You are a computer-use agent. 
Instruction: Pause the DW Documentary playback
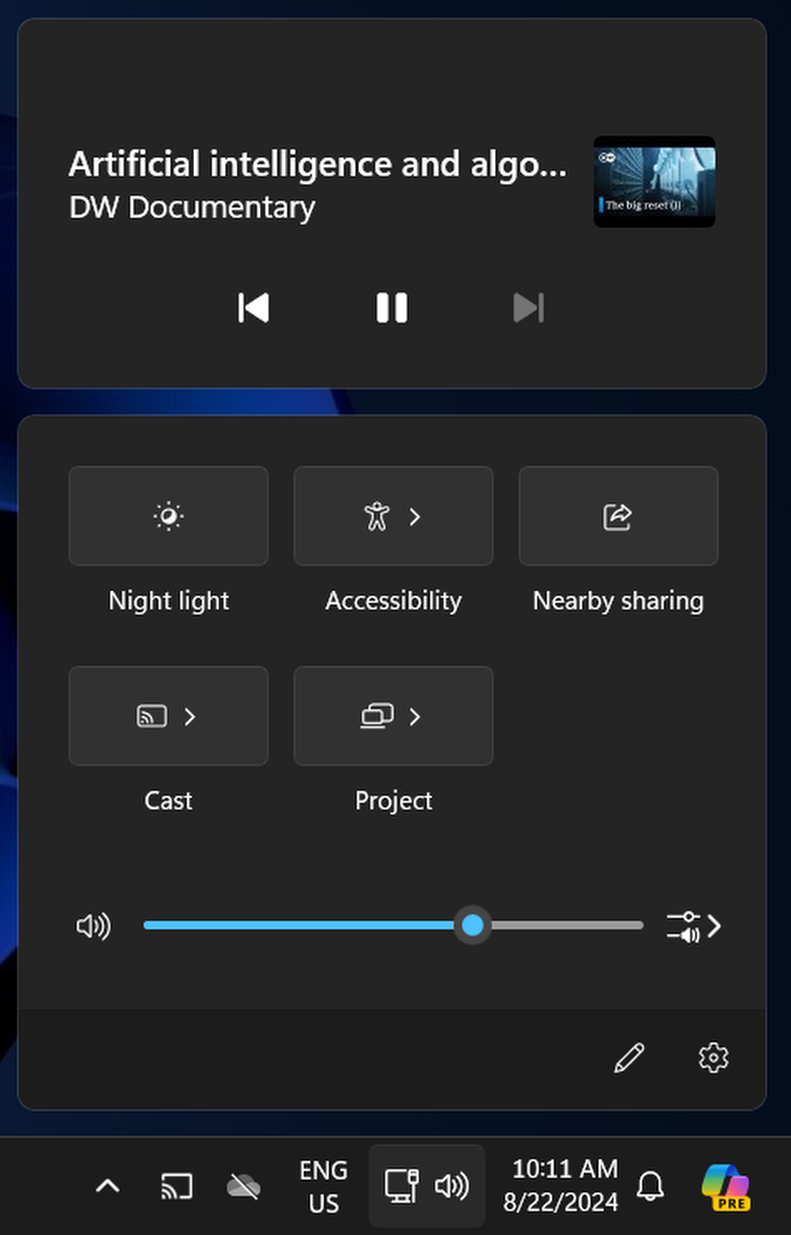(x=391, y=308)
